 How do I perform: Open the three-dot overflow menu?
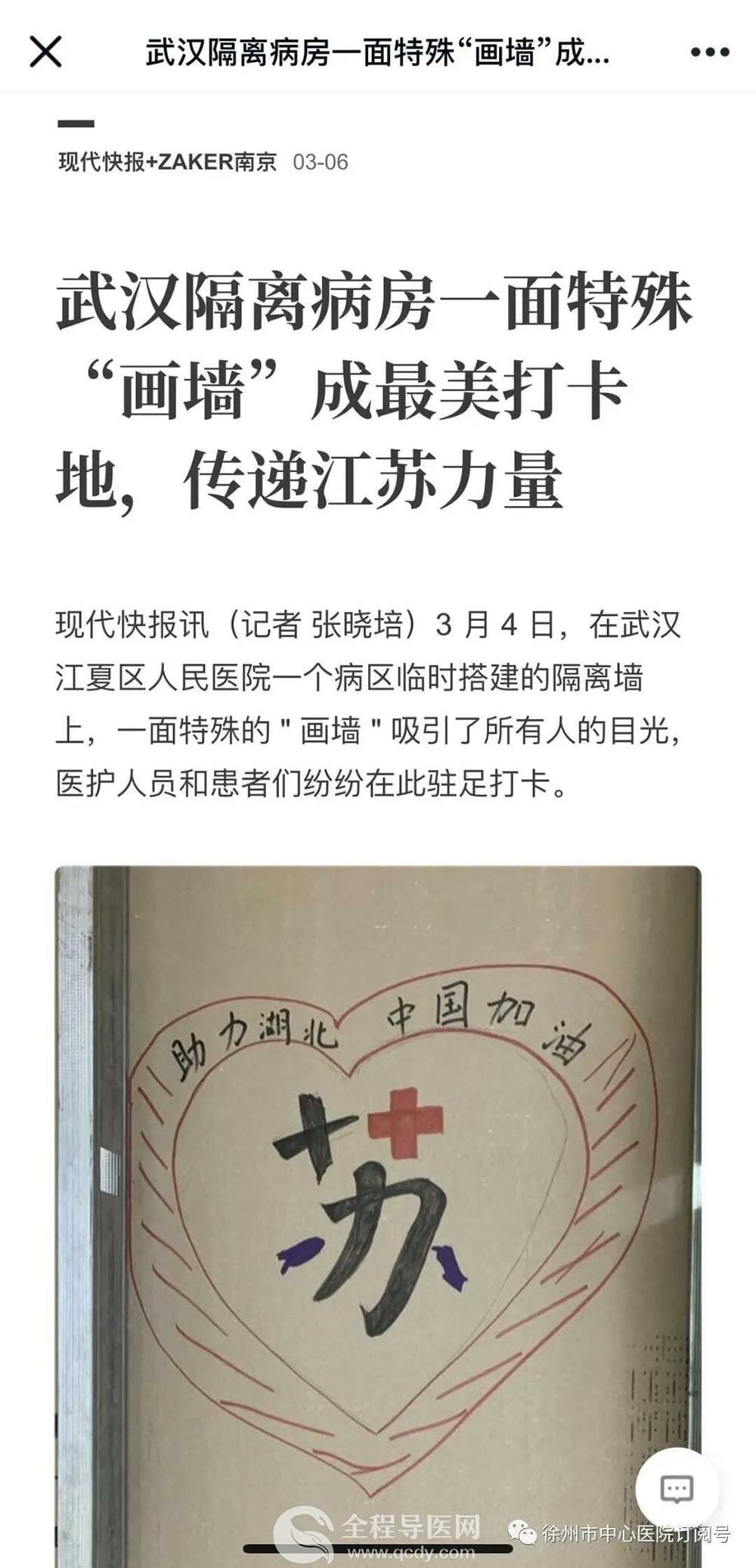pos(710,52)
